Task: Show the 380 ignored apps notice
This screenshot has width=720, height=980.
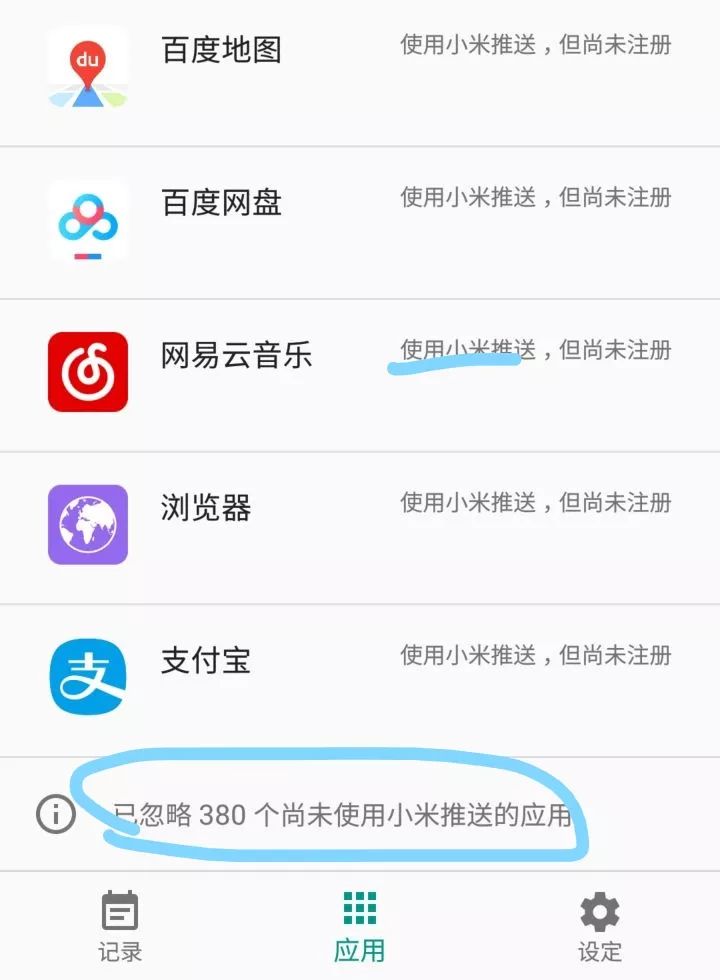Action: (x=340, y=815)
